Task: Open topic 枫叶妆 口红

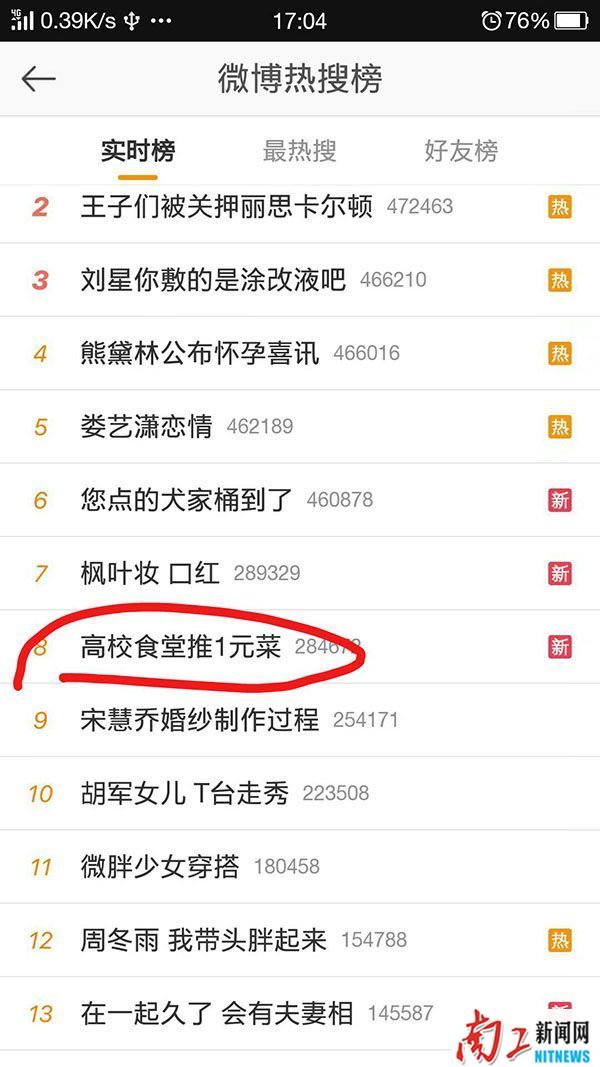Action: point(149,573)
